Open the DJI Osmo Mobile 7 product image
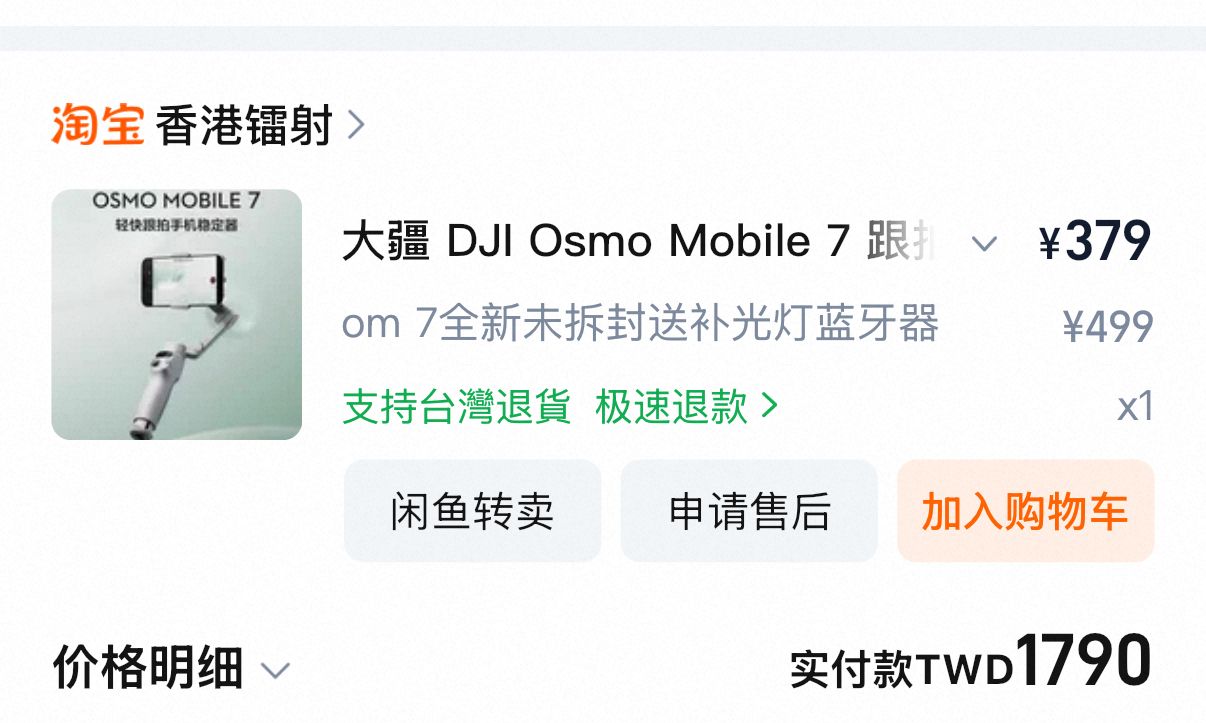1206x723 pixels. pyautogui.click(x=177, y=314)
